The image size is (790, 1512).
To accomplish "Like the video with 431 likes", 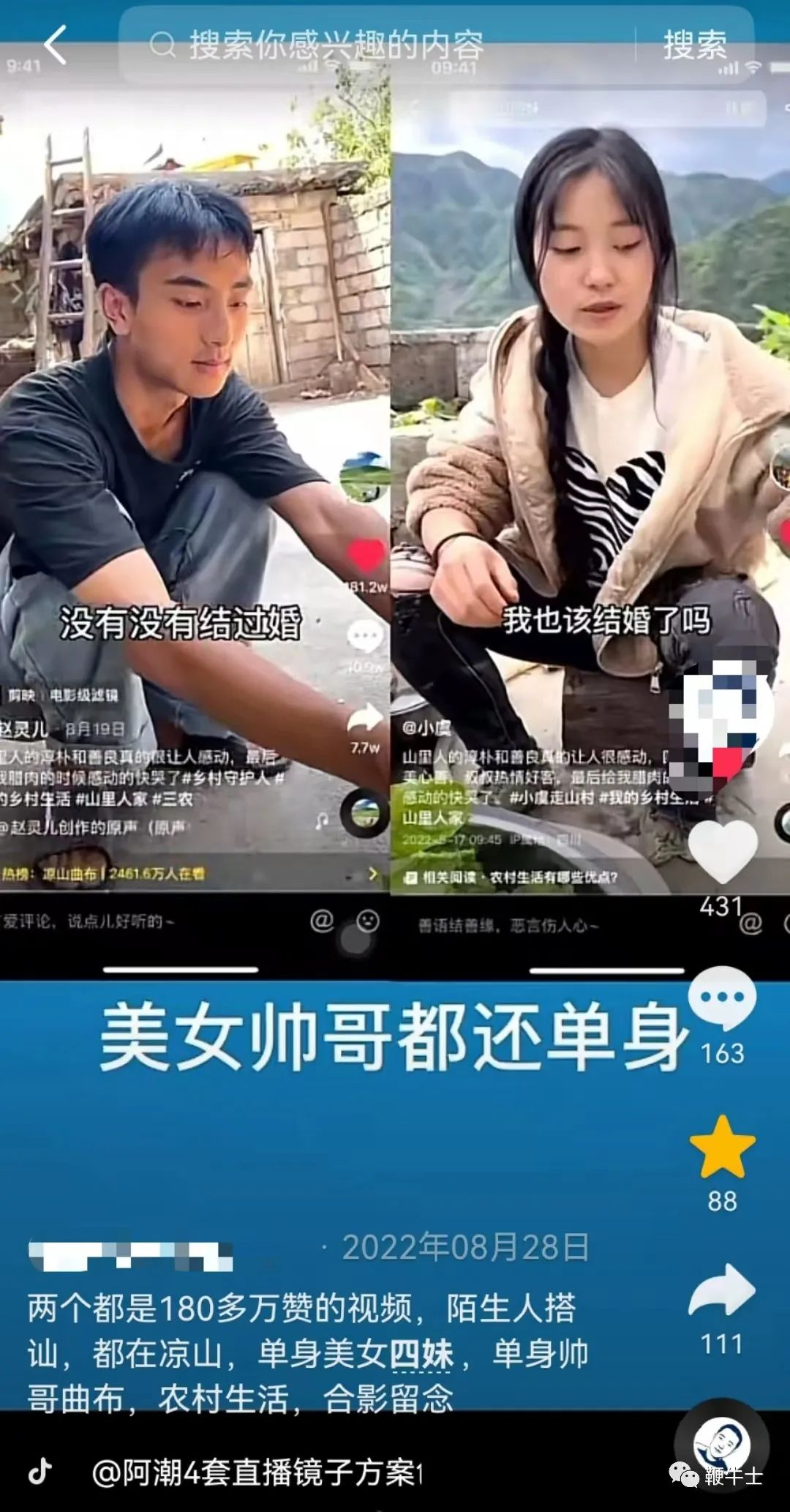I will point(723,851).
